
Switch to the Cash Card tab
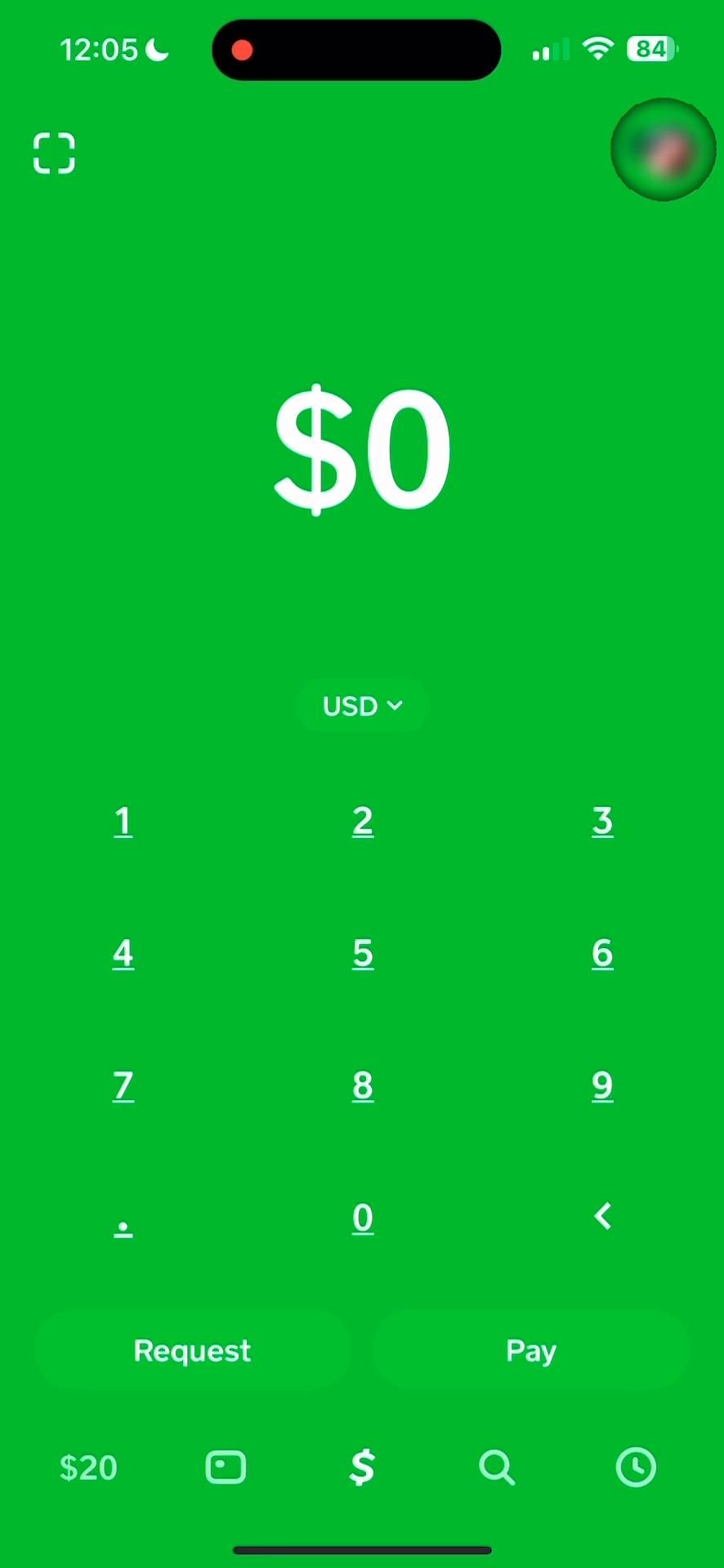226,1468
